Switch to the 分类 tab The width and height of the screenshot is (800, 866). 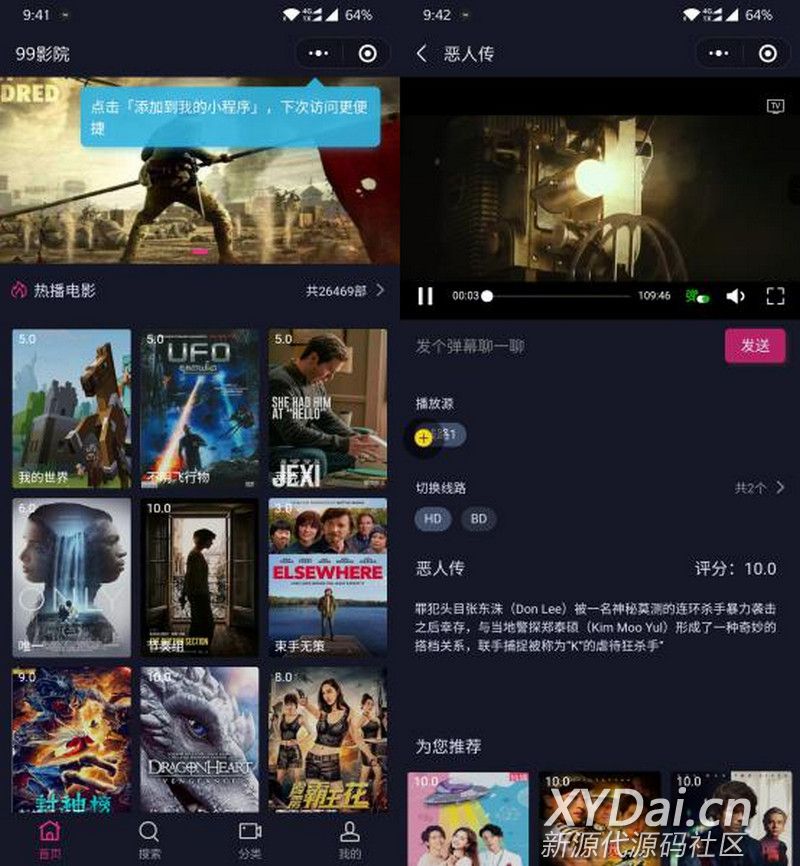[250, 840]
